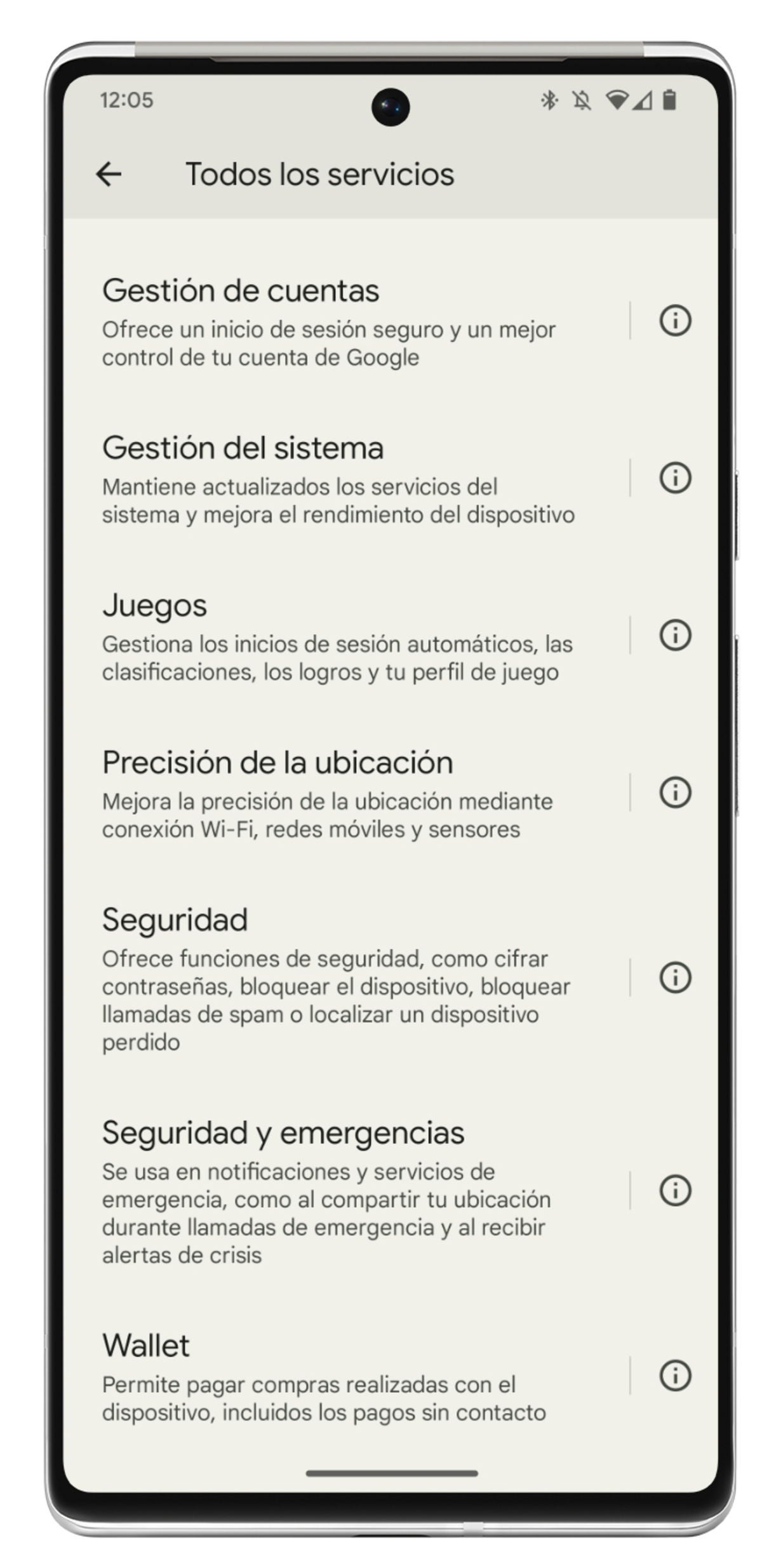
Task: Tap info icon for Gestión del sistema
Action: coord(674,478)
